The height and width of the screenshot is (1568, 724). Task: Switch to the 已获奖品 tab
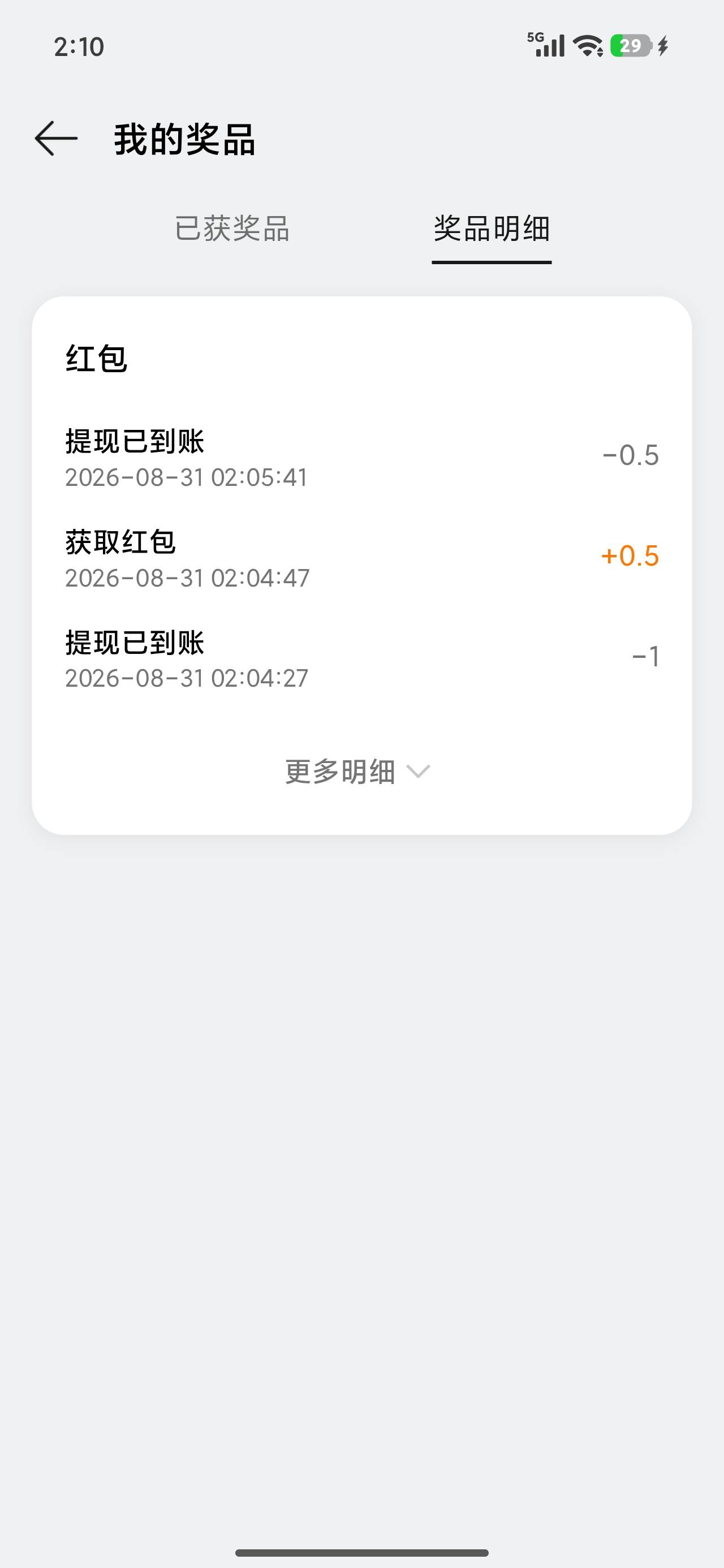[x=232, y=229]
